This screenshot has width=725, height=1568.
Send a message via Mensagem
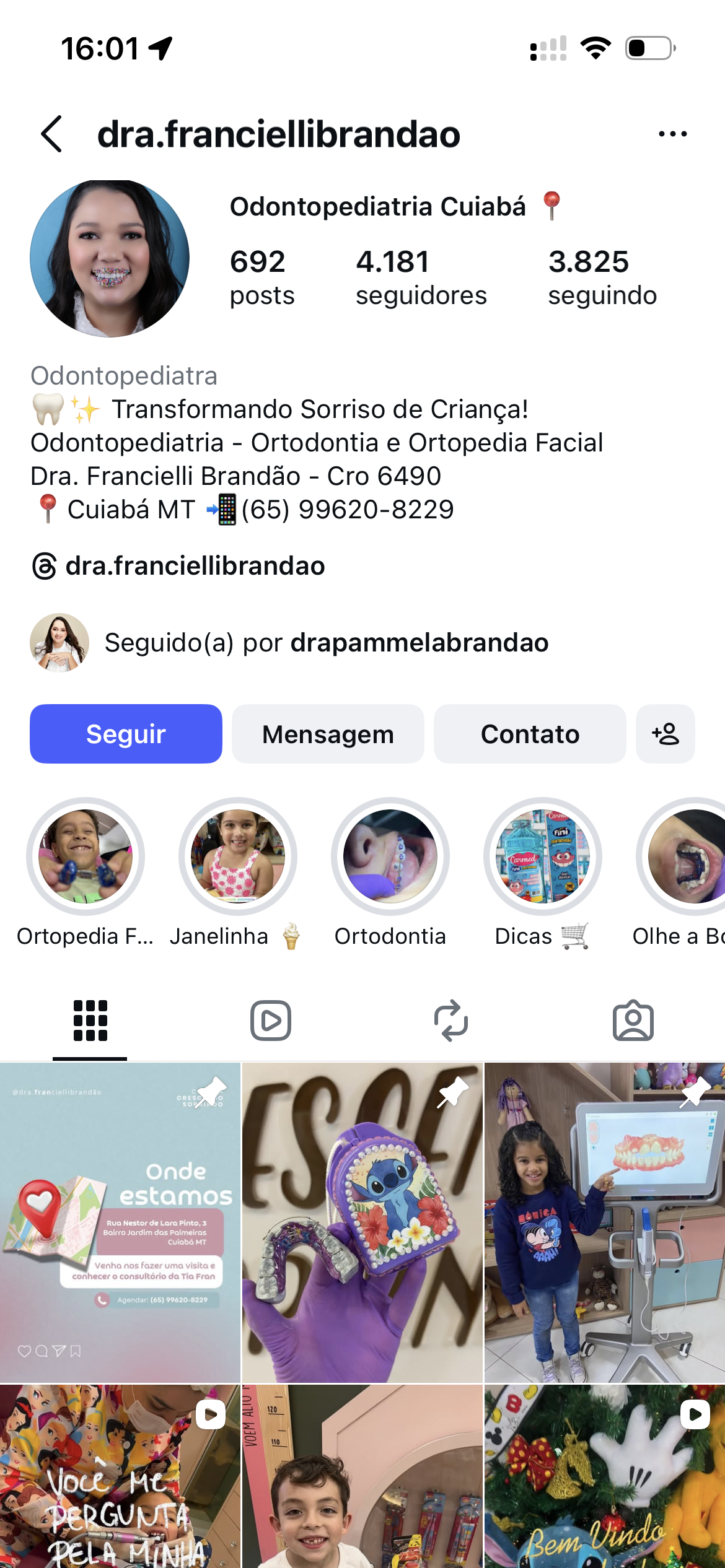click(328, 734)
